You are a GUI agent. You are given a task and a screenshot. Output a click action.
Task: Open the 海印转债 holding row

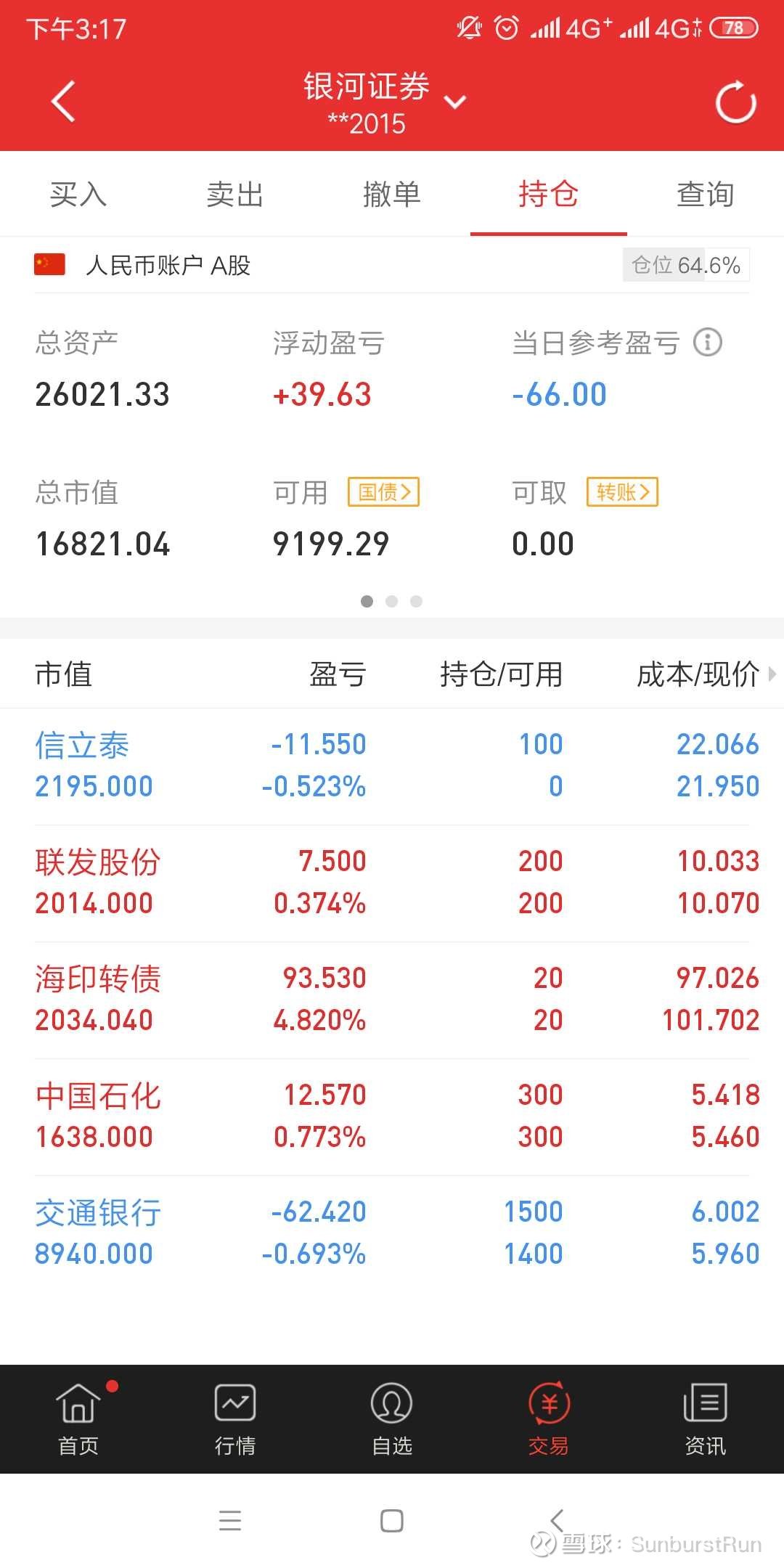click(392, 1000)
